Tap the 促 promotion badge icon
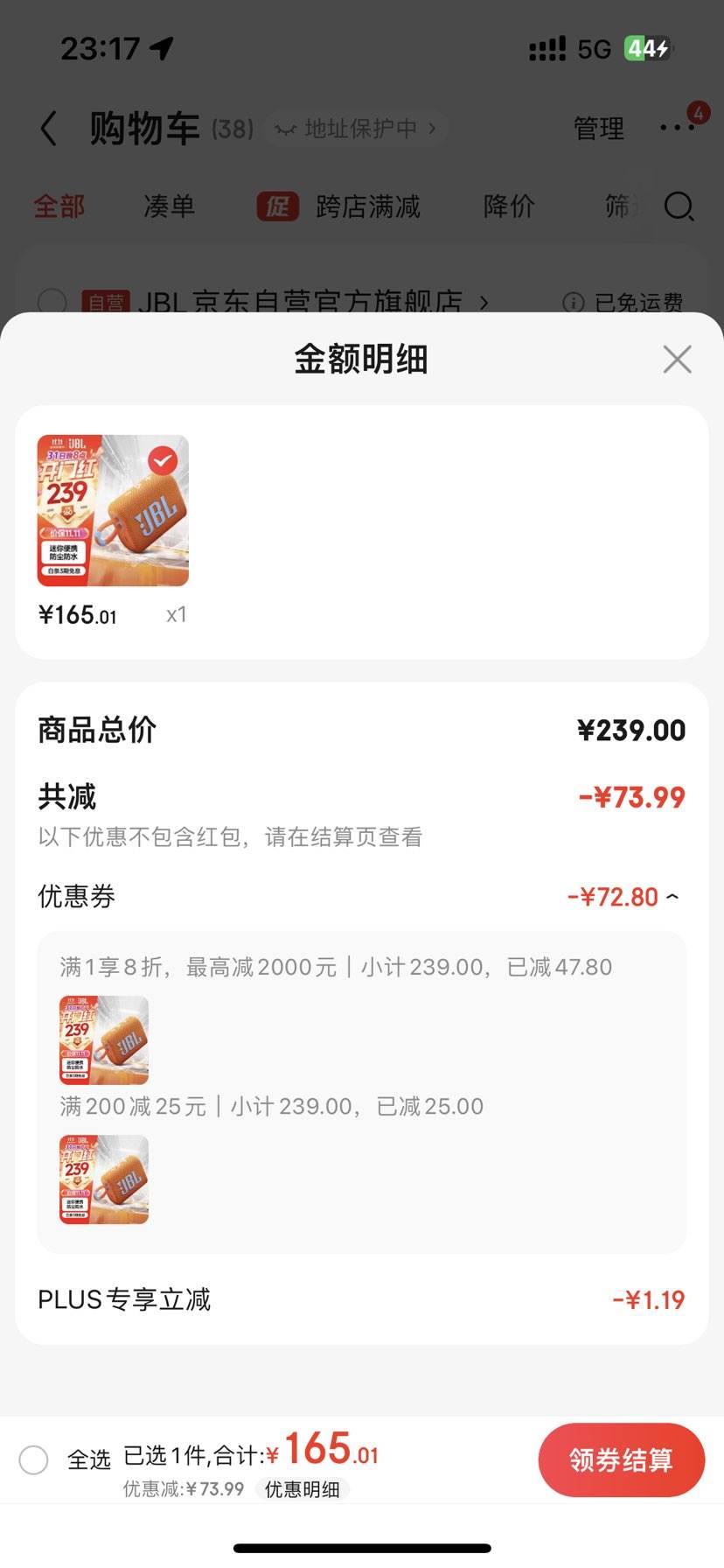The width and height of the screenshot is (724, 1568). pos(275,207)
